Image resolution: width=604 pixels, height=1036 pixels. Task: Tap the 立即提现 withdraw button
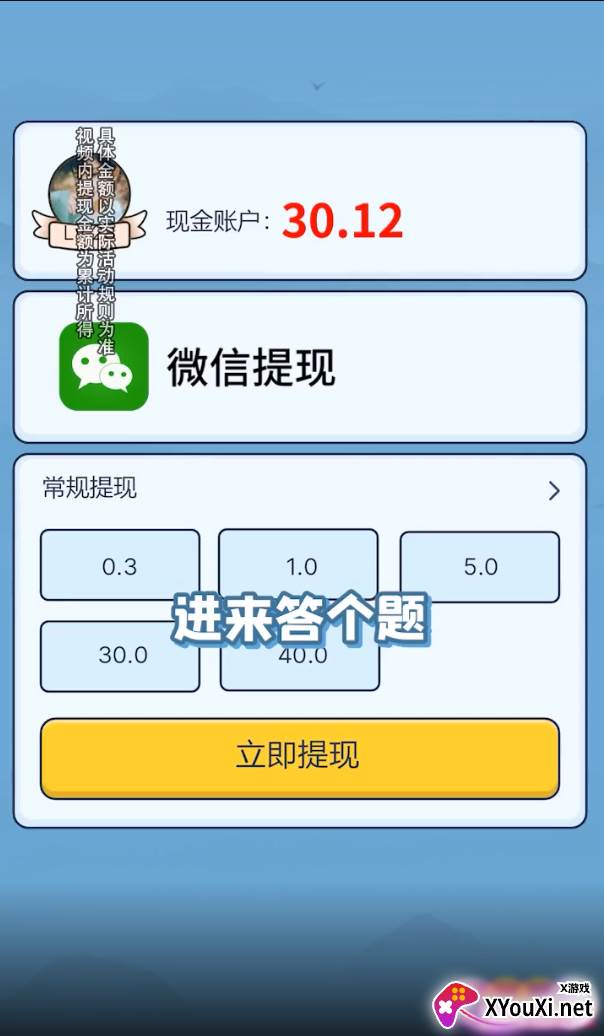(299, 758)
